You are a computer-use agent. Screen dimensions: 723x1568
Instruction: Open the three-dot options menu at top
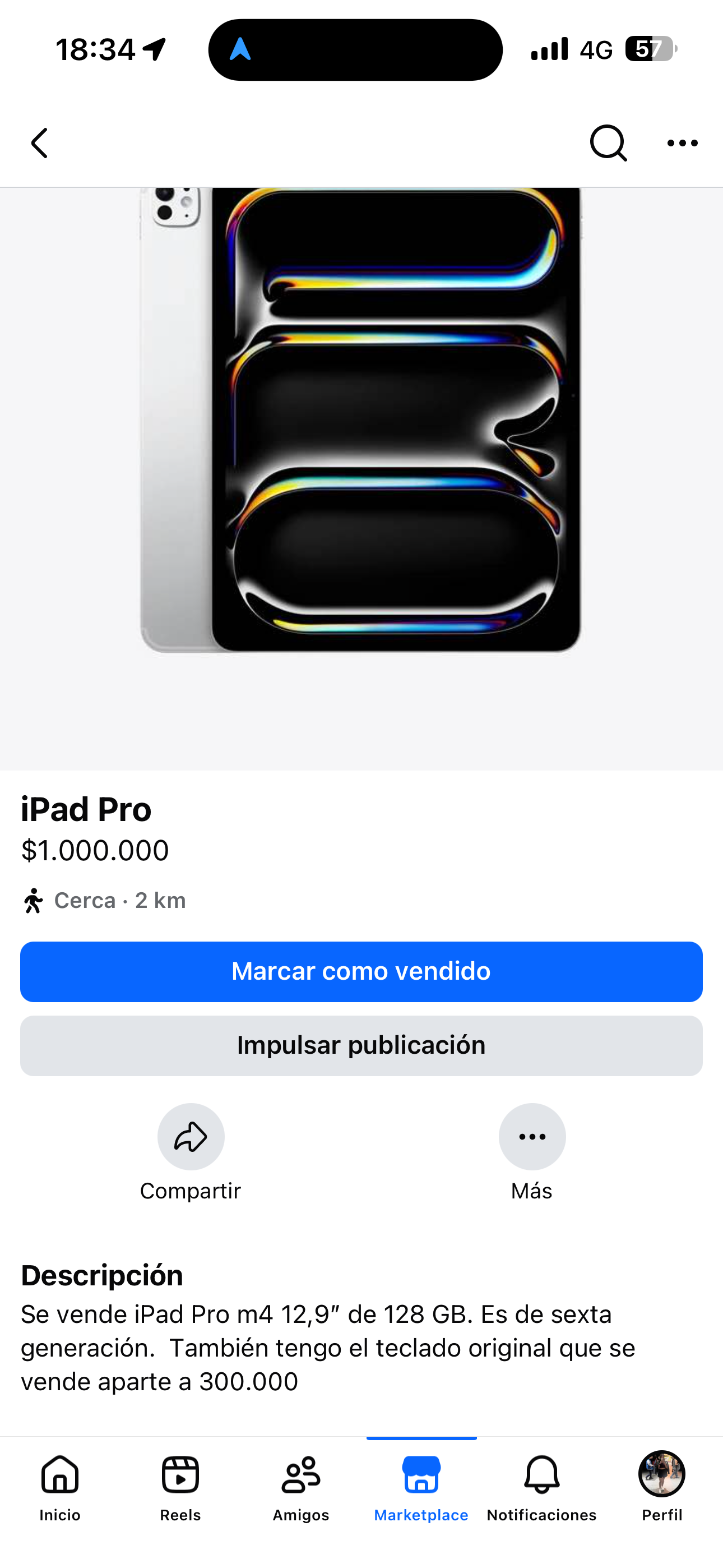(x=682, y=143)
